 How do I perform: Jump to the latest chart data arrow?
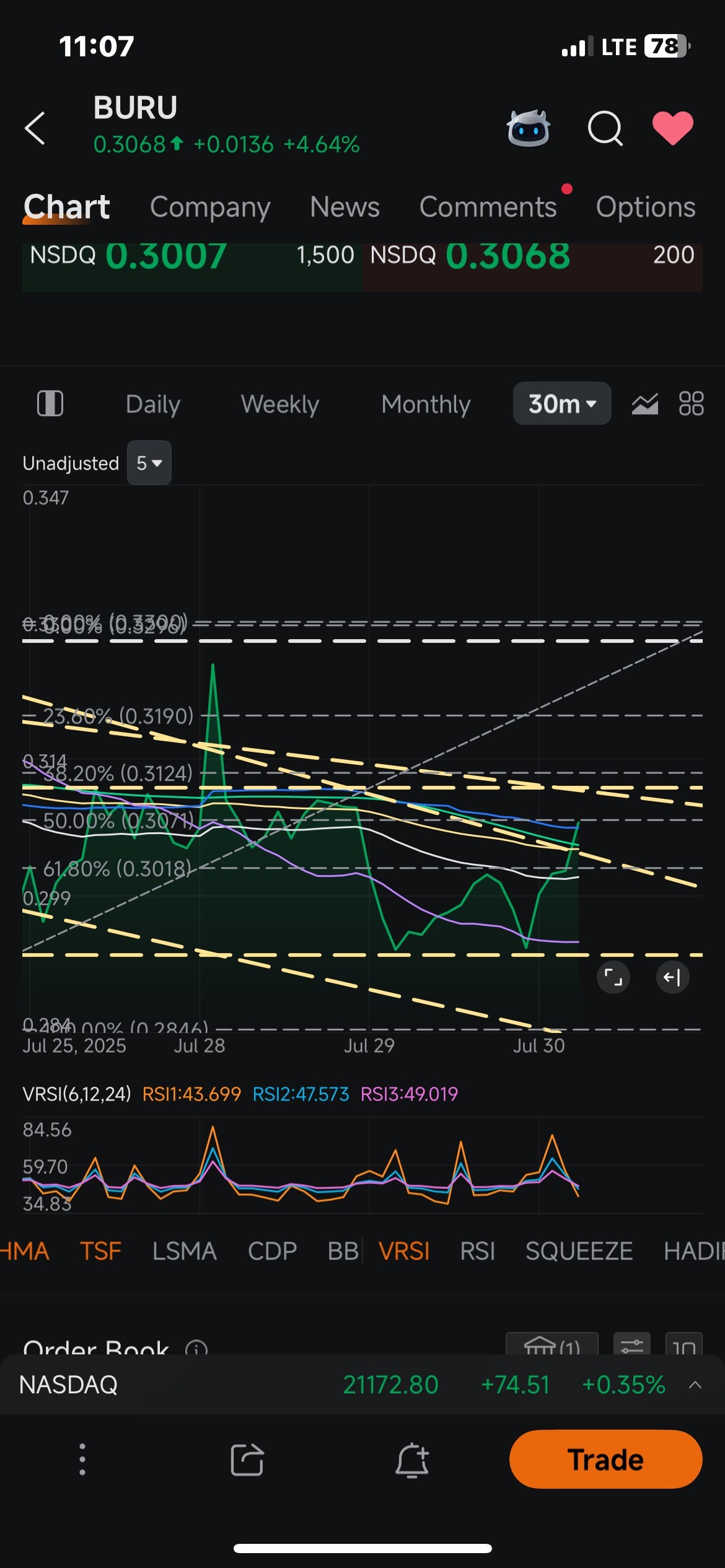pos(672,977)
